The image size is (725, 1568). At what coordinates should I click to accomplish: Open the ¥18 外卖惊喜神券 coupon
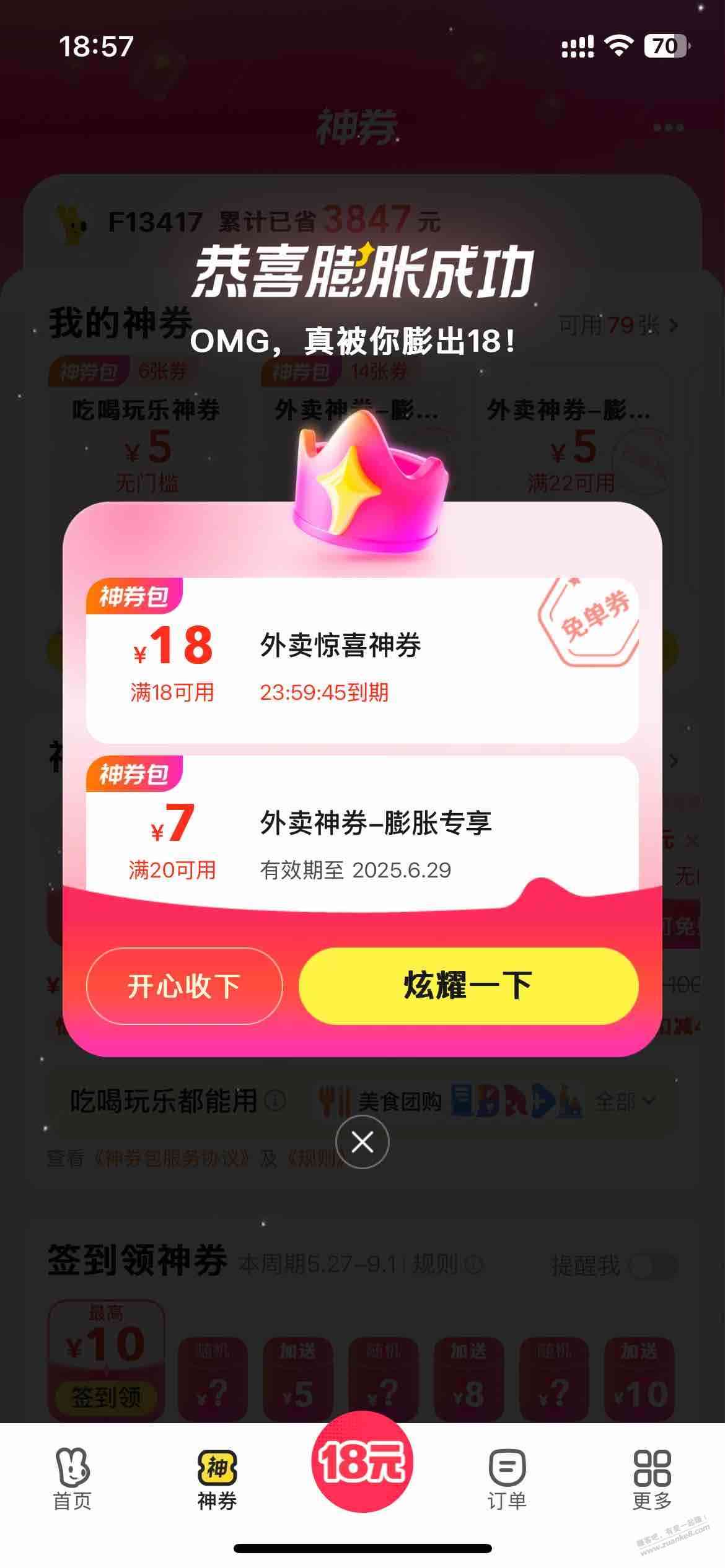tap(362, 660)
